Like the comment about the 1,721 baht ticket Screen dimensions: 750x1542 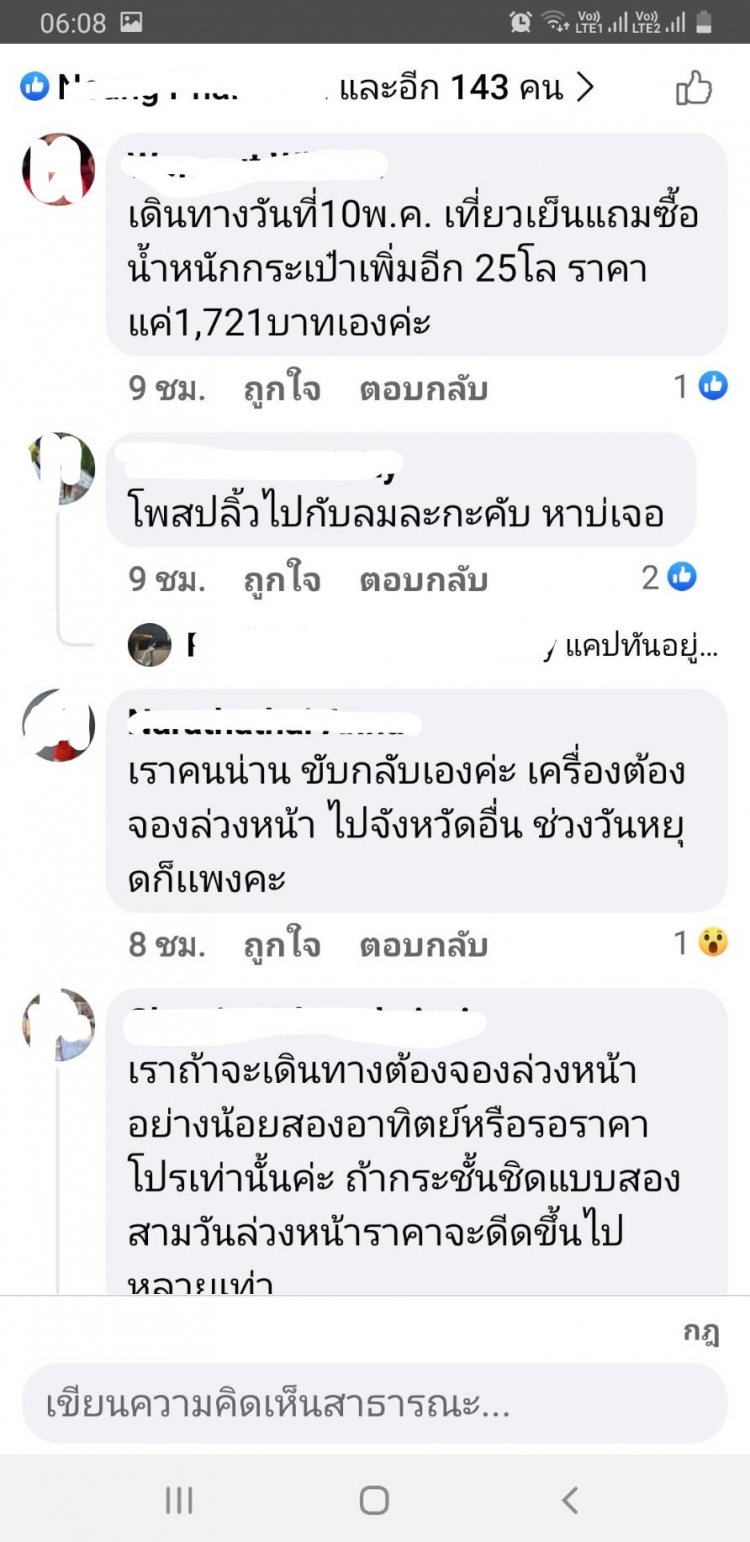(281, 389)
